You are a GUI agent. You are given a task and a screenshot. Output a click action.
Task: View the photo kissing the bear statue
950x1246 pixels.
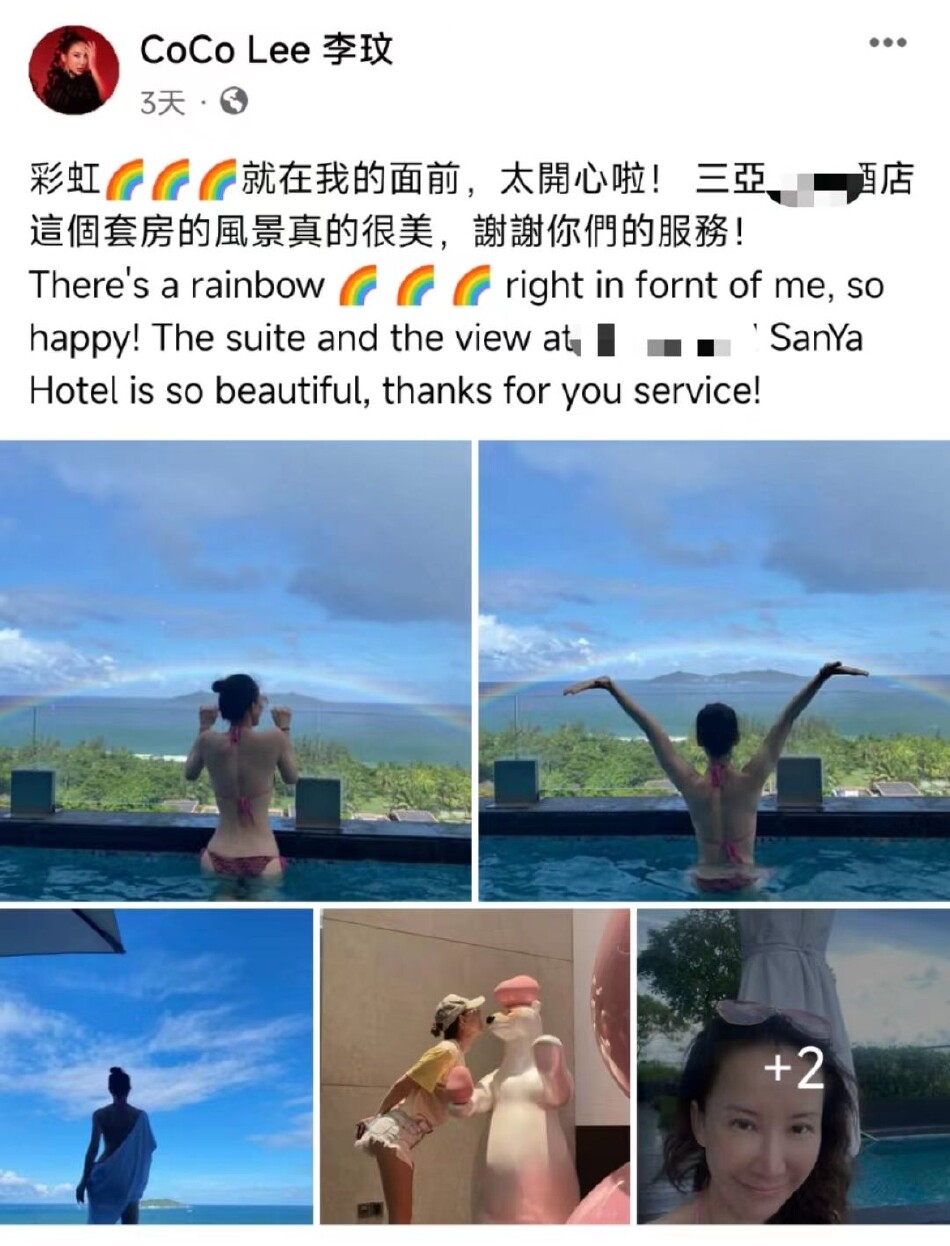point(475,1066)
